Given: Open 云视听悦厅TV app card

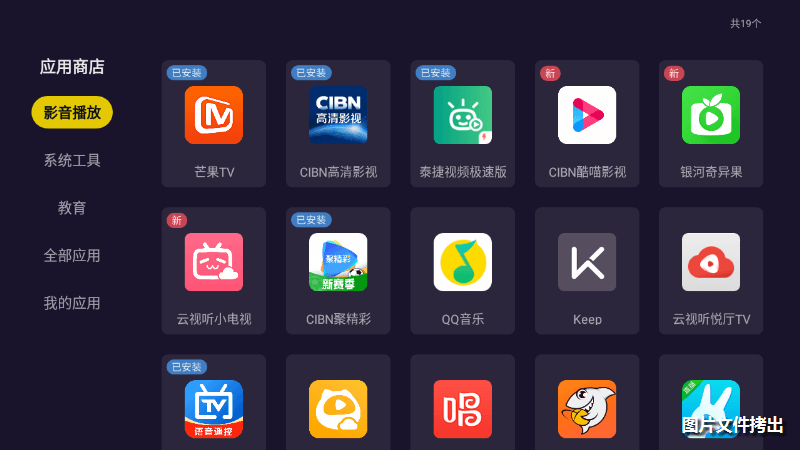Looking at the screenshot, I should (x=711, y=271).
